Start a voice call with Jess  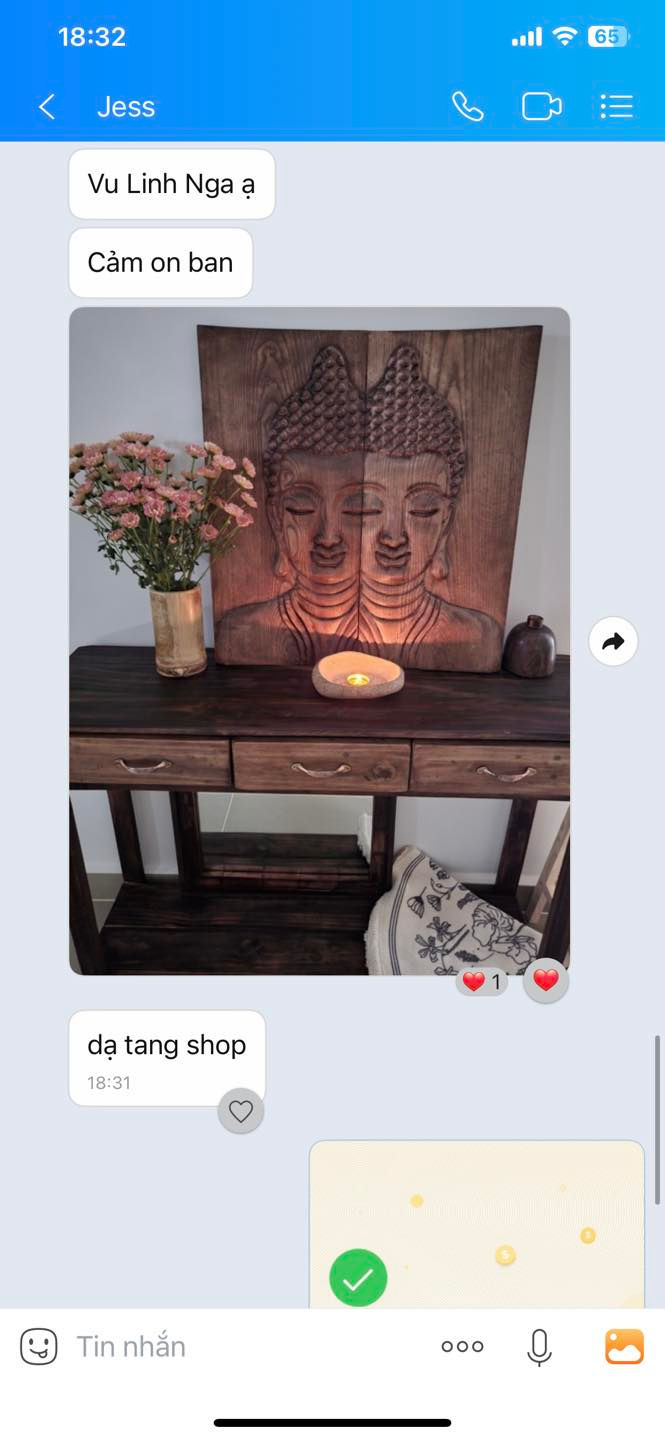(x=467, y=107)
